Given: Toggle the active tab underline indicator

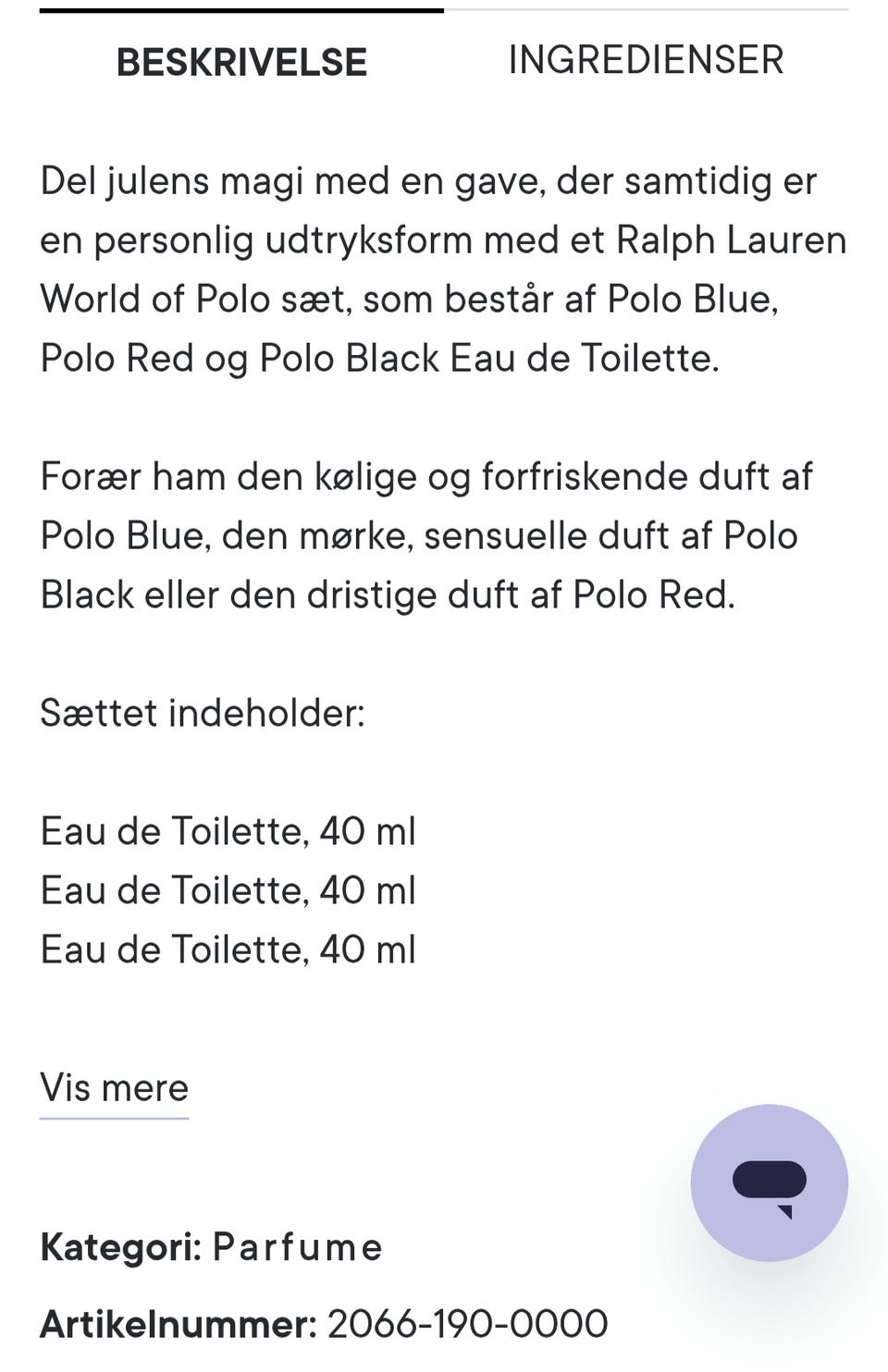Looking at the screenshot, I should click(240, 8).
